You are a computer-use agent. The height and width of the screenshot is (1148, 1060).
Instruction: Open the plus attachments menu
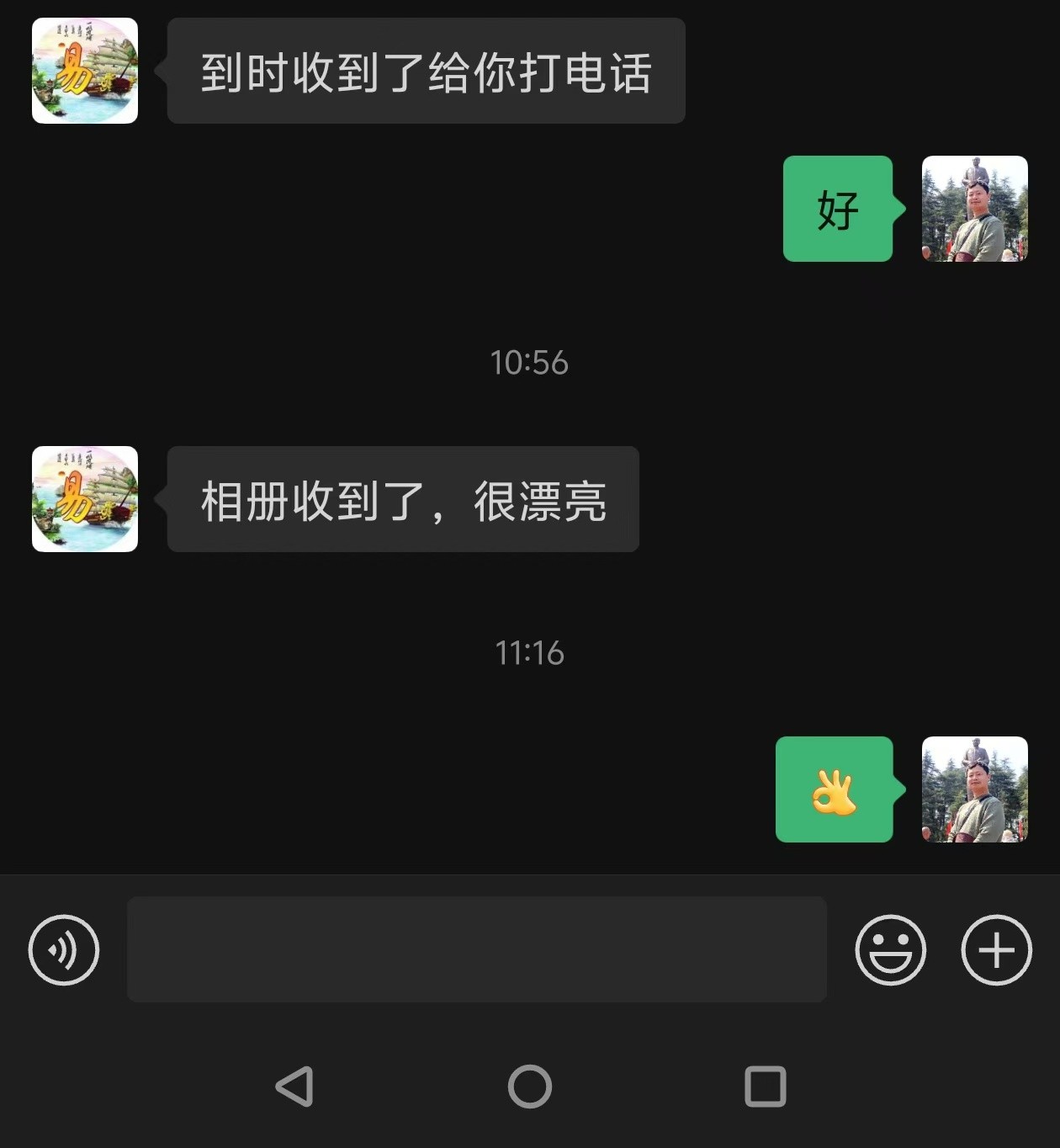click(x=996, y=949)
